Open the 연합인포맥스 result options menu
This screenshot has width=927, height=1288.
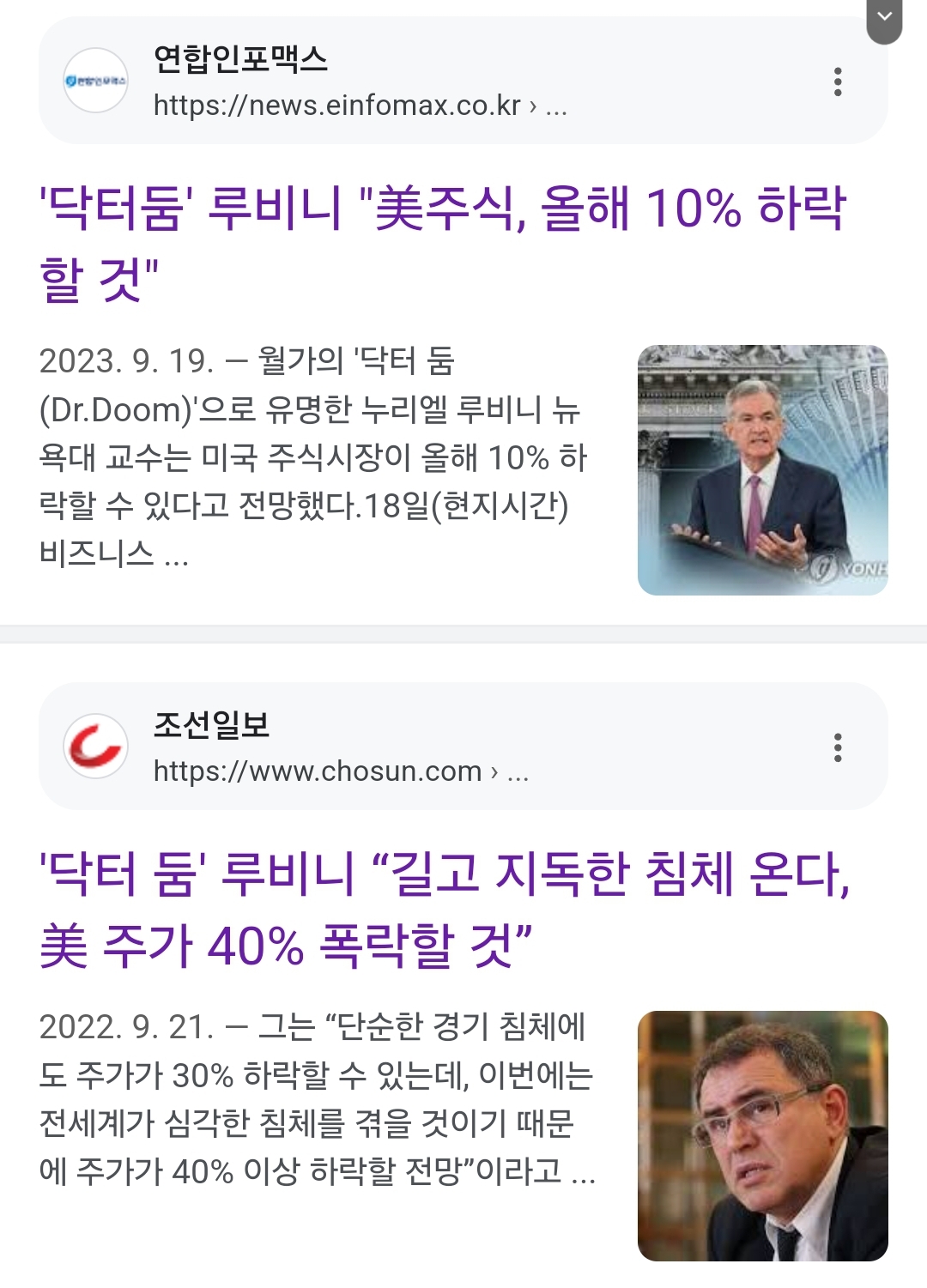(838, 82)
